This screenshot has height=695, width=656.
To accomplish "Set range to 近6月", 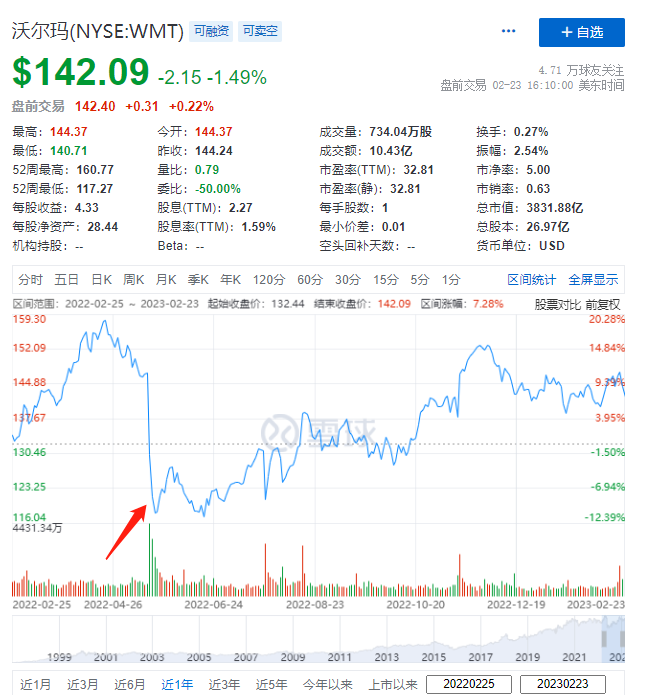I will 130,684.
